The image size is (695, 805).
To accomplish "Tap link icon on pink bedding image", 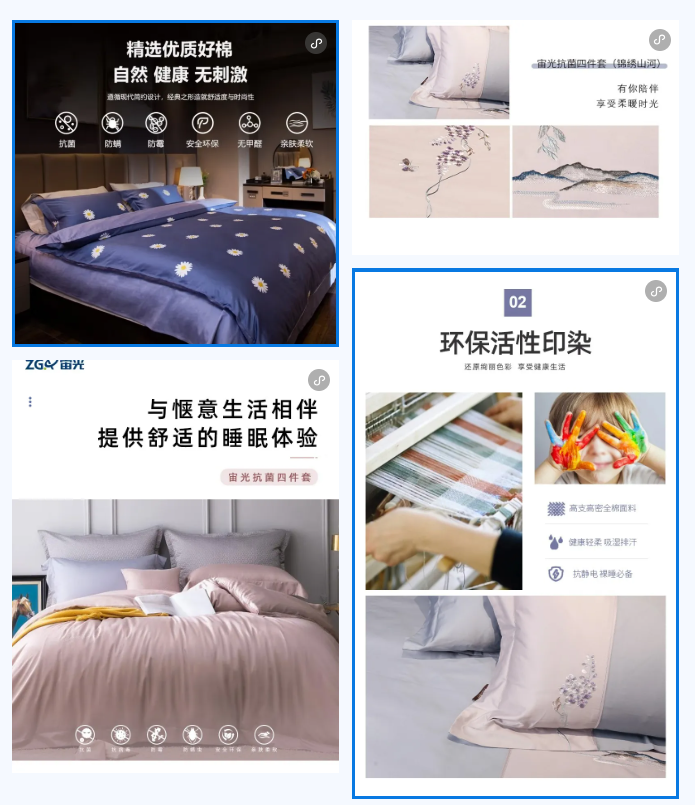I will [x=319, y=380].
